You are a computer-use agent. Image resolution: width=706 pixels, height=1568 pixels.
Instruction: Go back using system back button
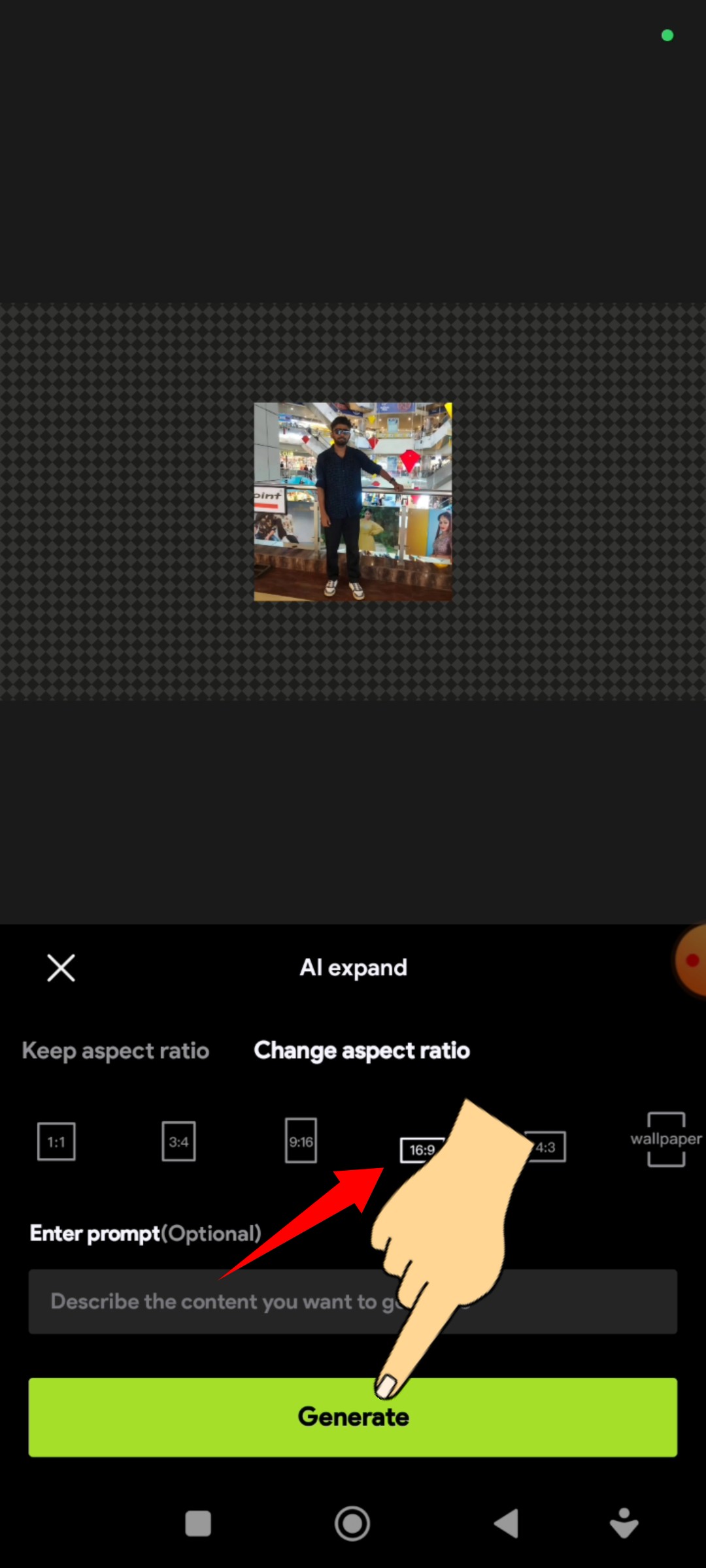506,1524
